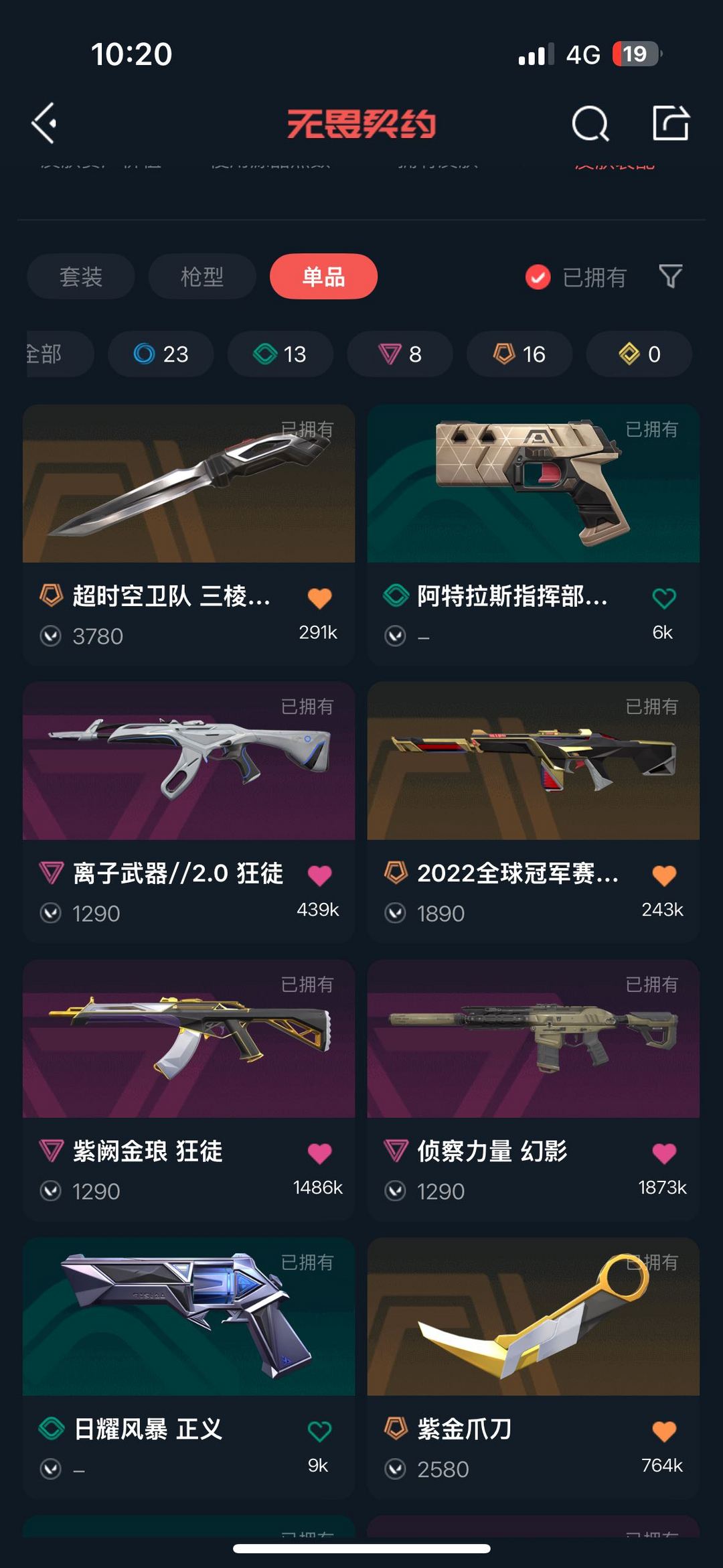This screenshot has height=1568, width=723.
Task: Filter by green tier chip showing 13
Action: 280,354
